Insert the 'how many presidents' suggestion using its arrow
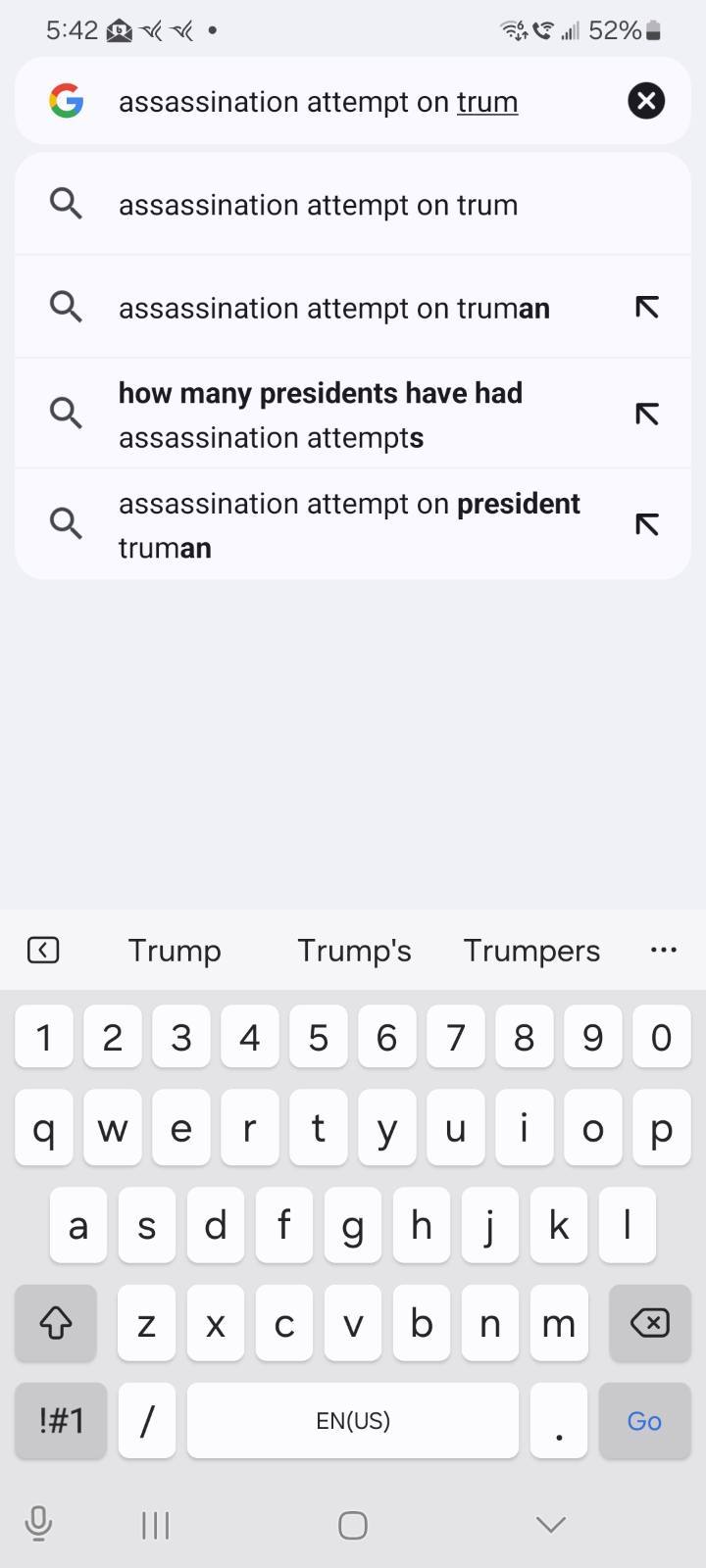Screen dimensions: 706x1568 click(x=646, y=415)
